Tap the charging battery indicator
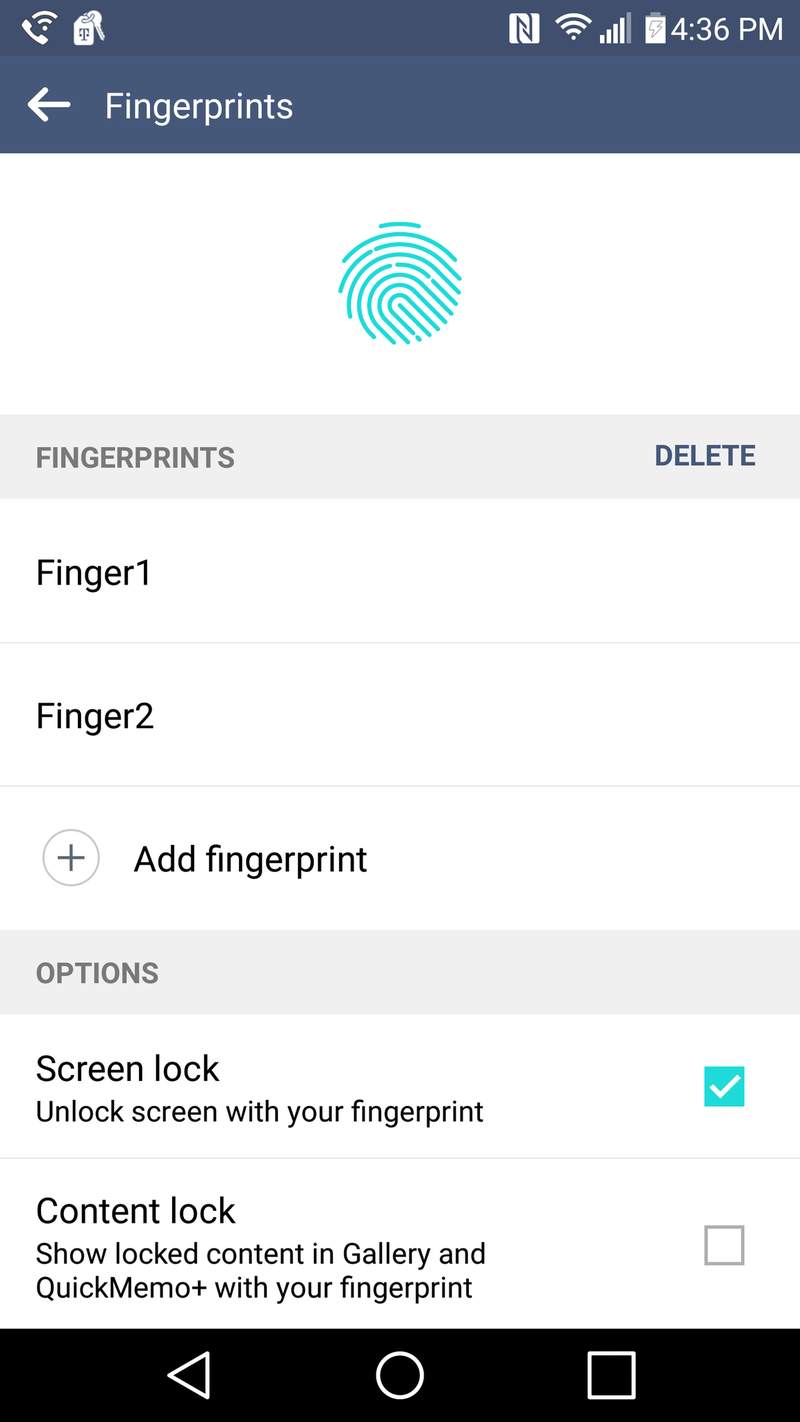800x1422 pixels. pos(655,29)
